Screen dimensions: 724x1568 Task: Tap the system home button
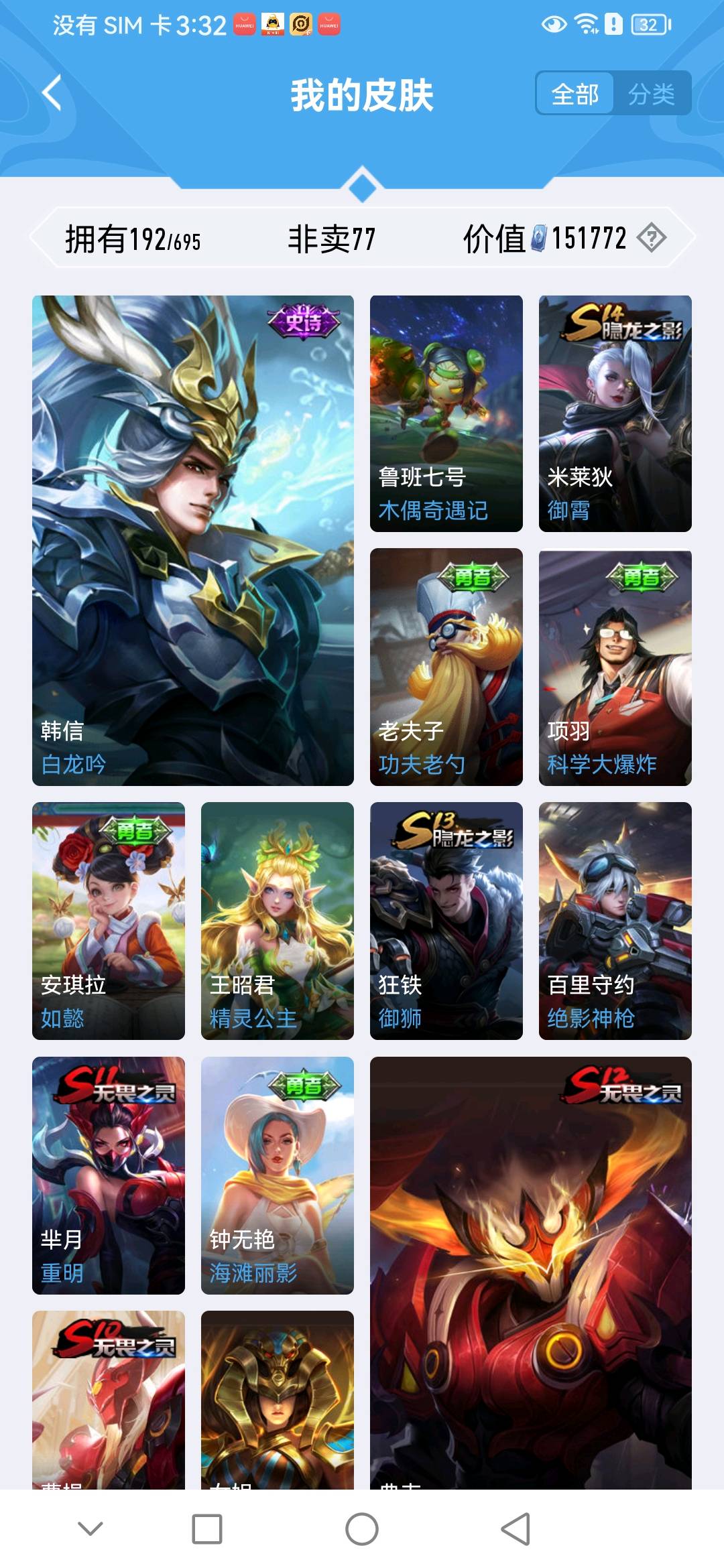click(362, 1529)
